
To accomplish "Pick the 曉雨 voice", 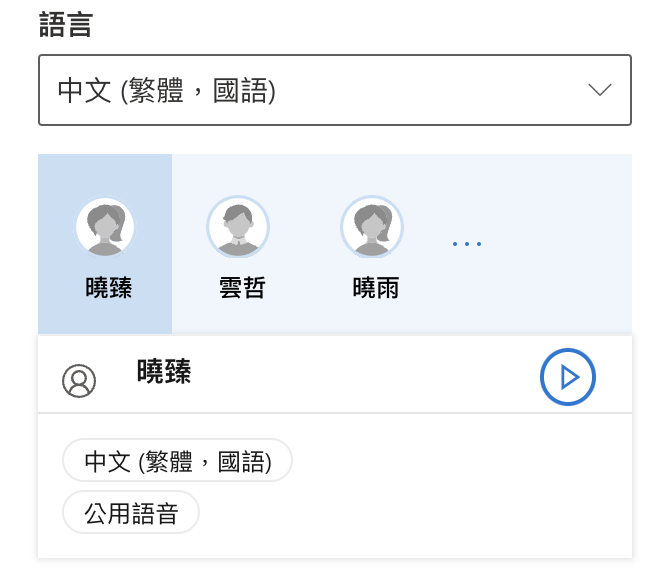I will click(372, 244).
